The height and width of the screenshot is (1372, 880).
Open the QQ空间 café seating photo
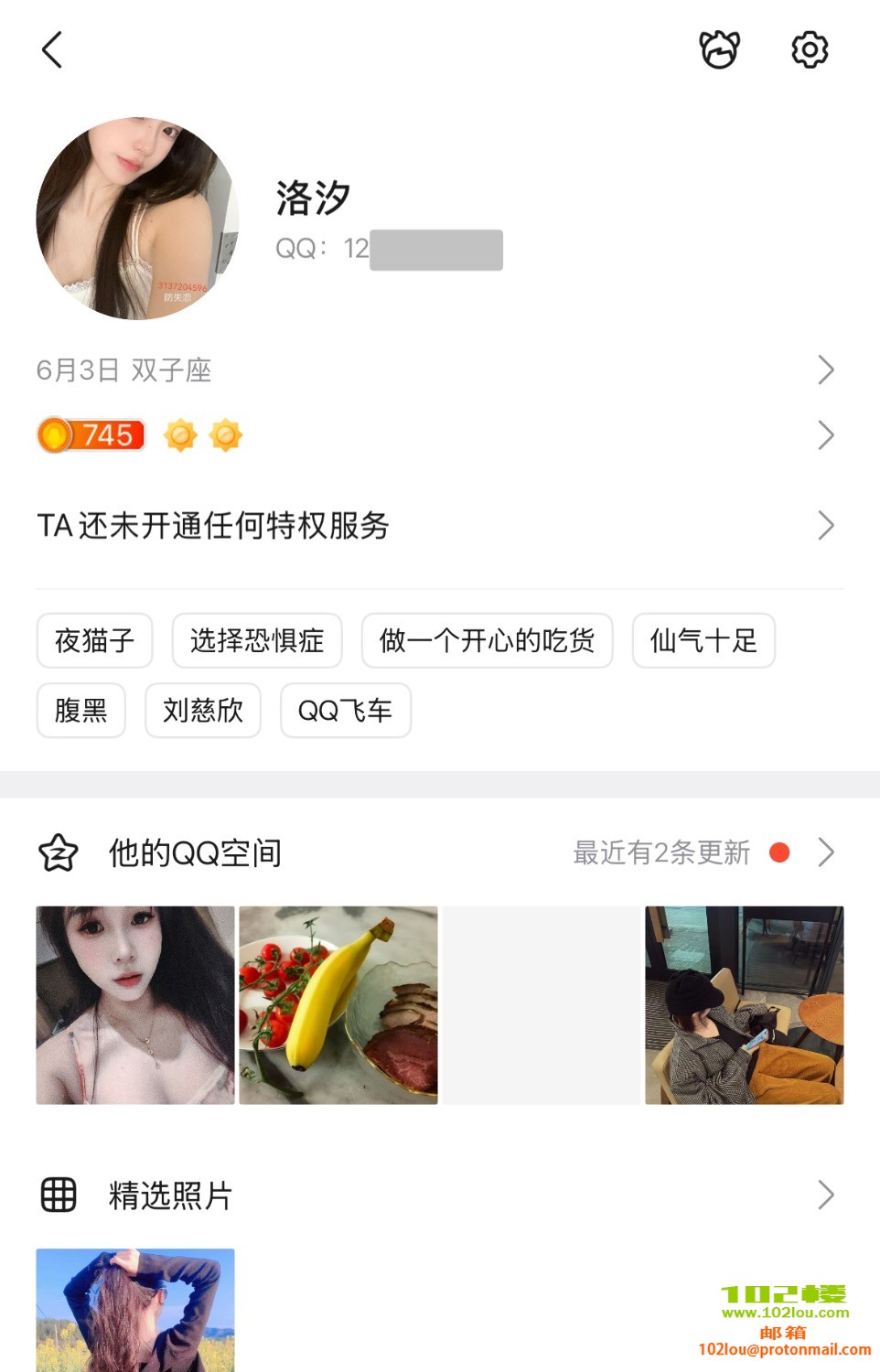pos(745,1005)
